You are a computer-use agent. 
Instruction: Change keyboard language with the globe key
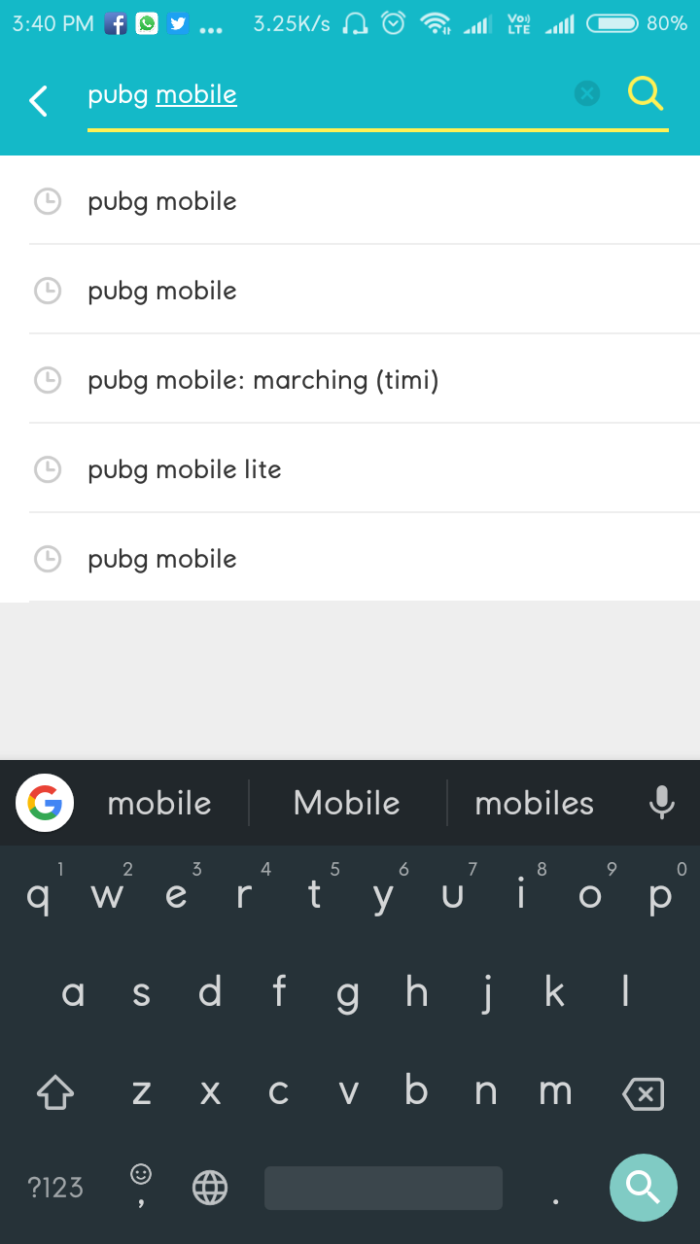pyautogui.click(x=210, y=1188)
